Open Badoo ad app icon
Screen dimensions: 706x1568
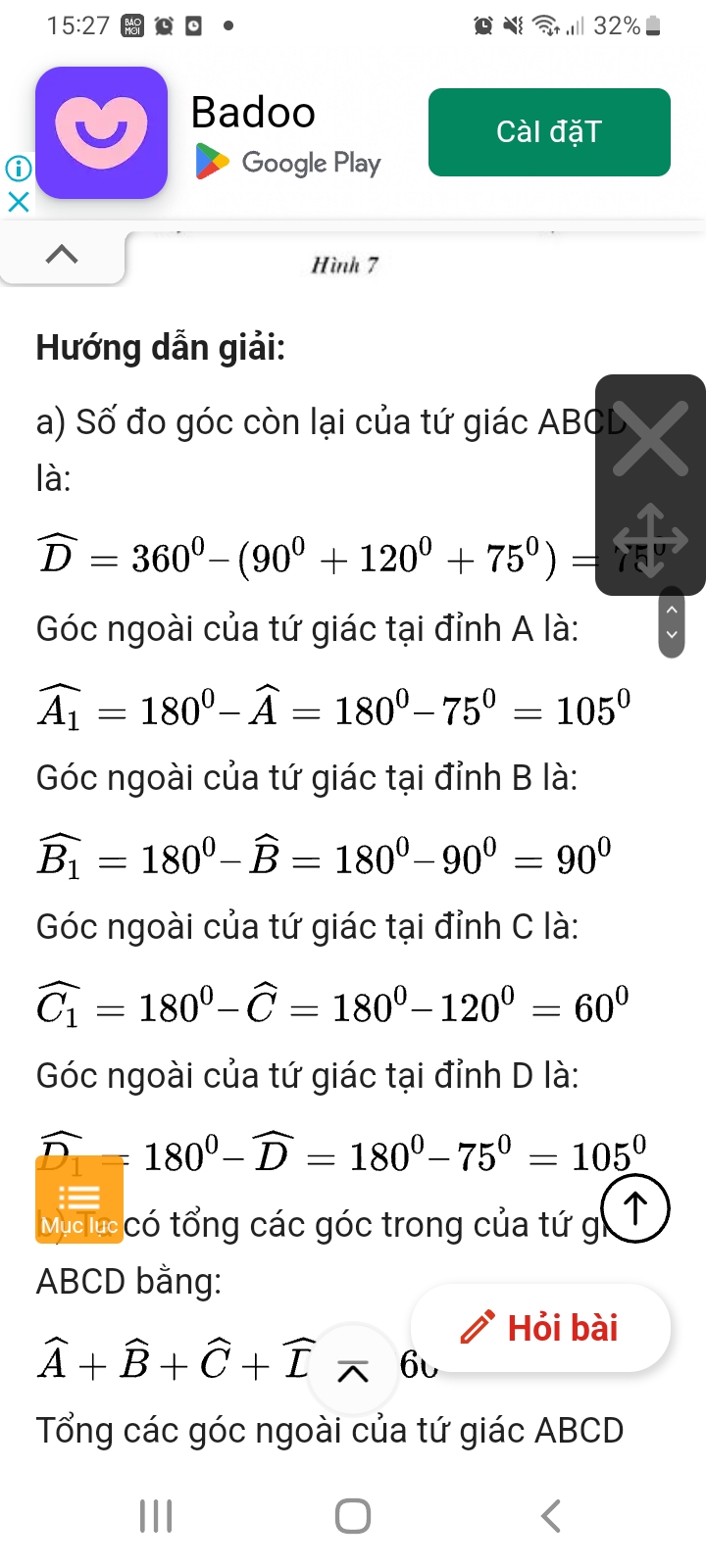(101, 132)
